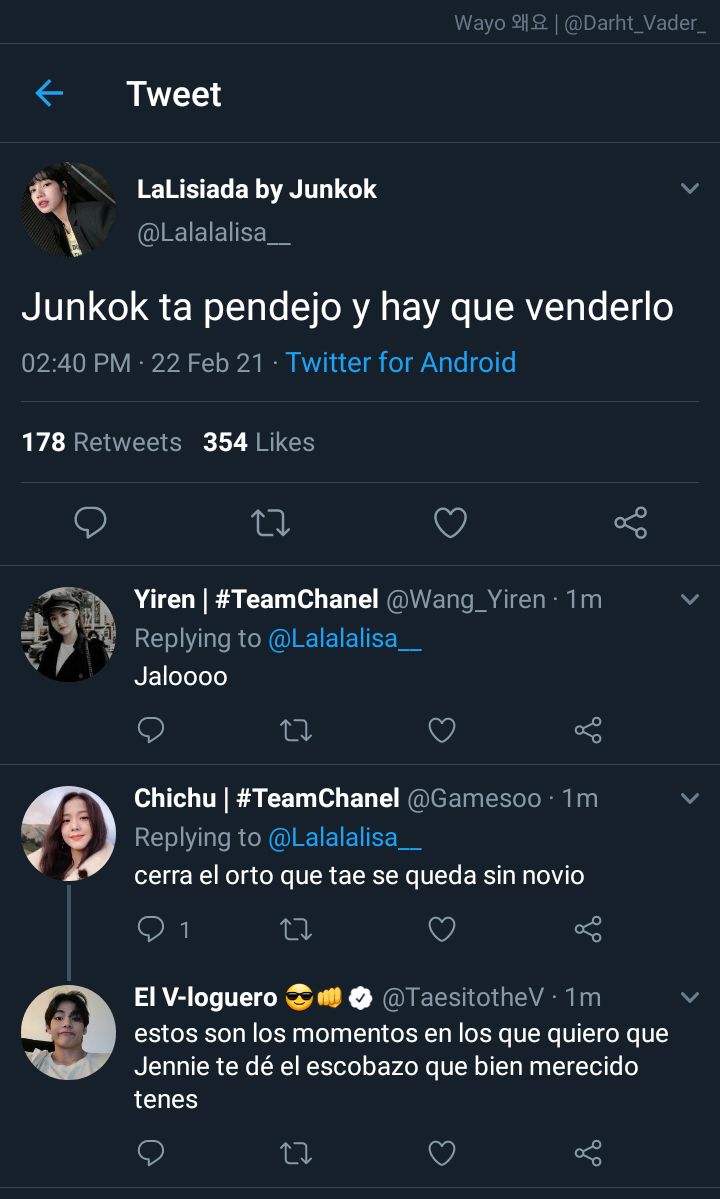Expand the chevron on LaLisiada's tweet

point(689,188)
